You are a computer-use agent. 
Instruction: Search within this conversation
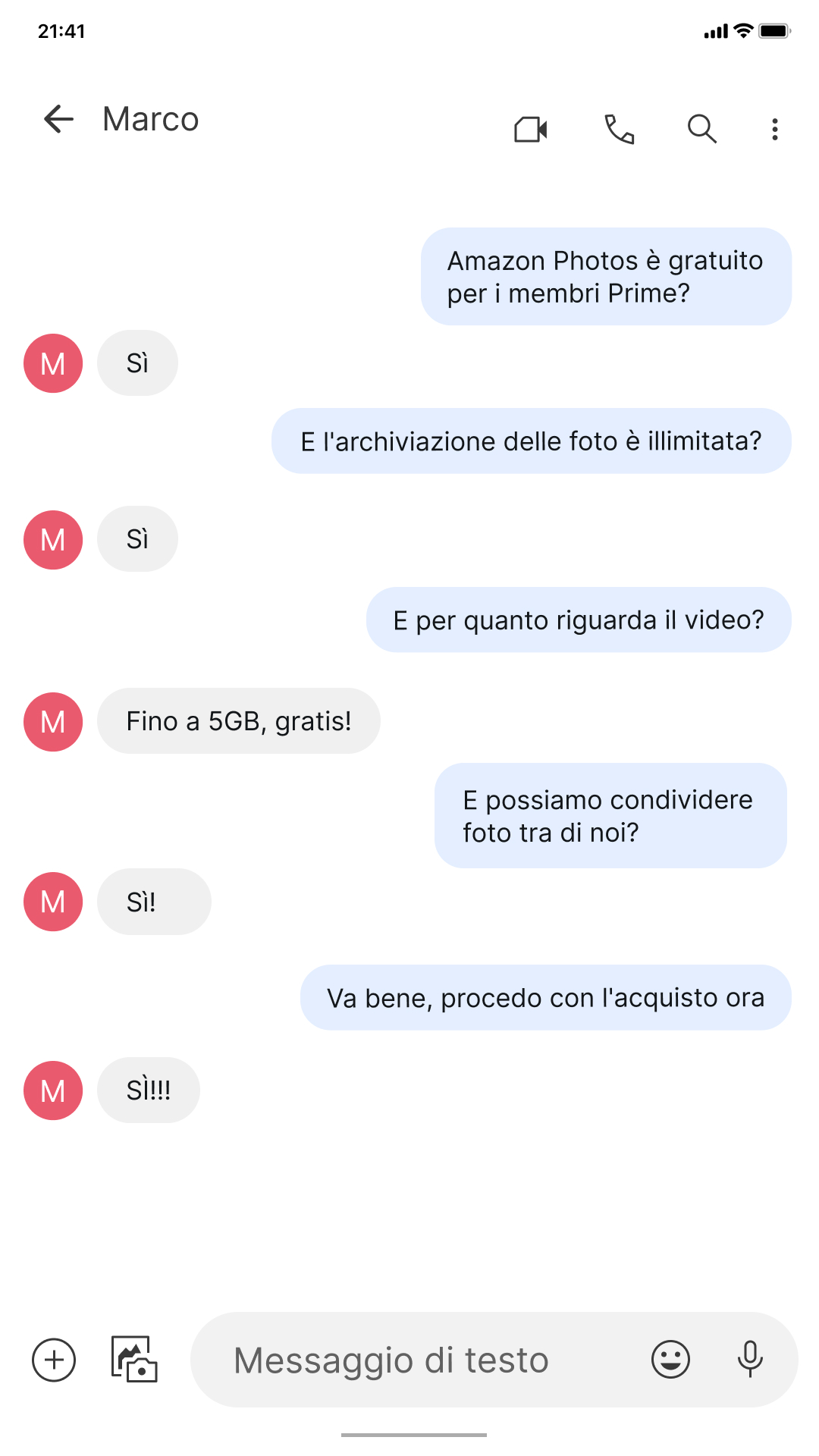pyautogui.click(x=701, y=129)
